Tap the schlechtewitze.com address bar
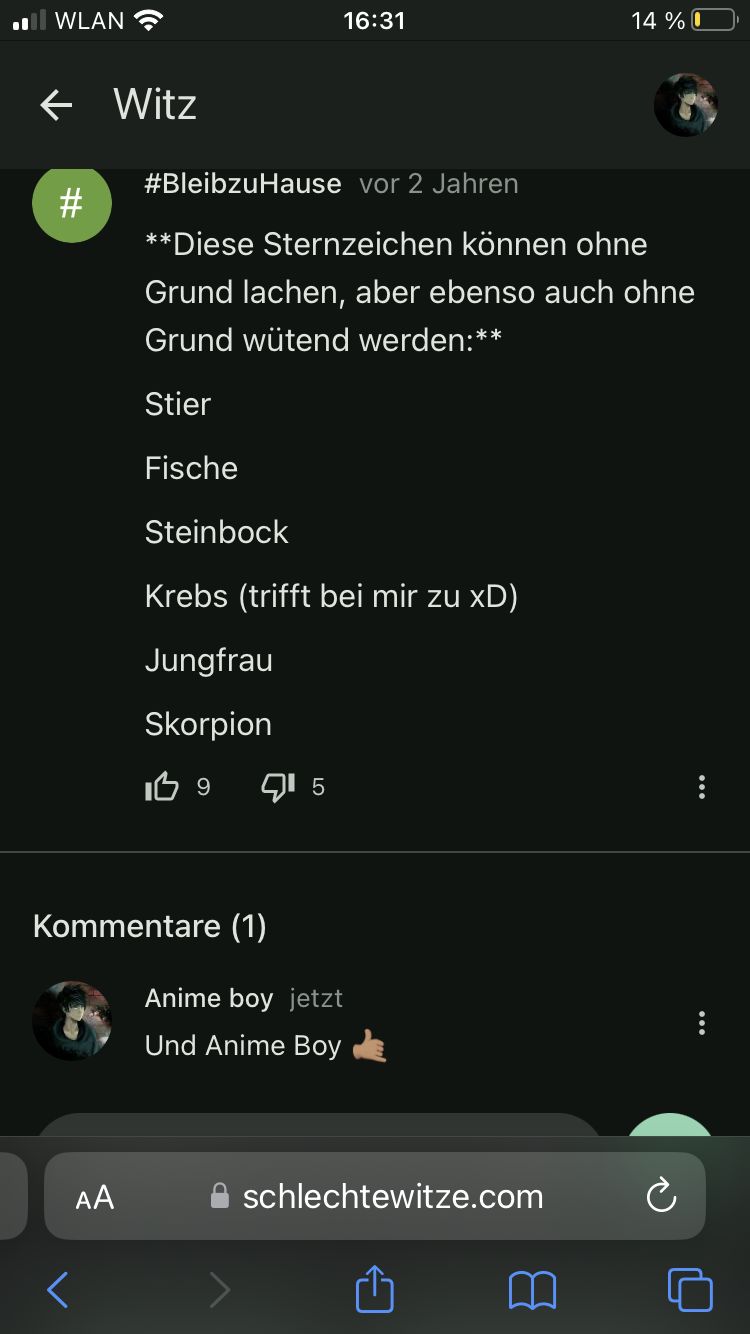The height and width of the screenshot is (1334, 750). (392, 1197)
